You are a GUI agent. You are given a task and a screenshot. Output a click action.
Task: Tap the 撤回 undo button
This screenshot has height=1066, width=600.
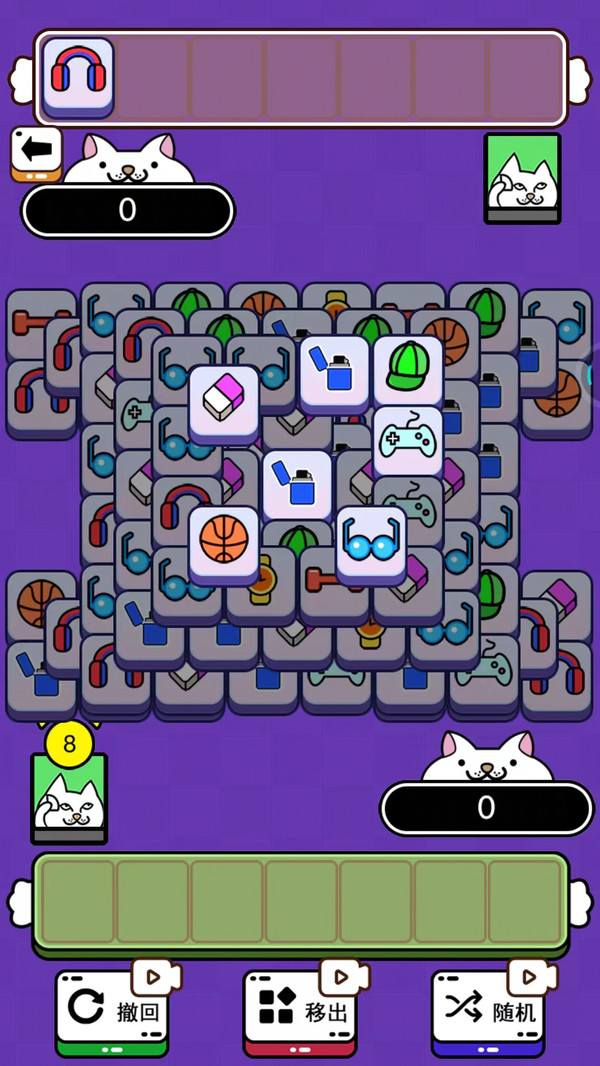112,1010
